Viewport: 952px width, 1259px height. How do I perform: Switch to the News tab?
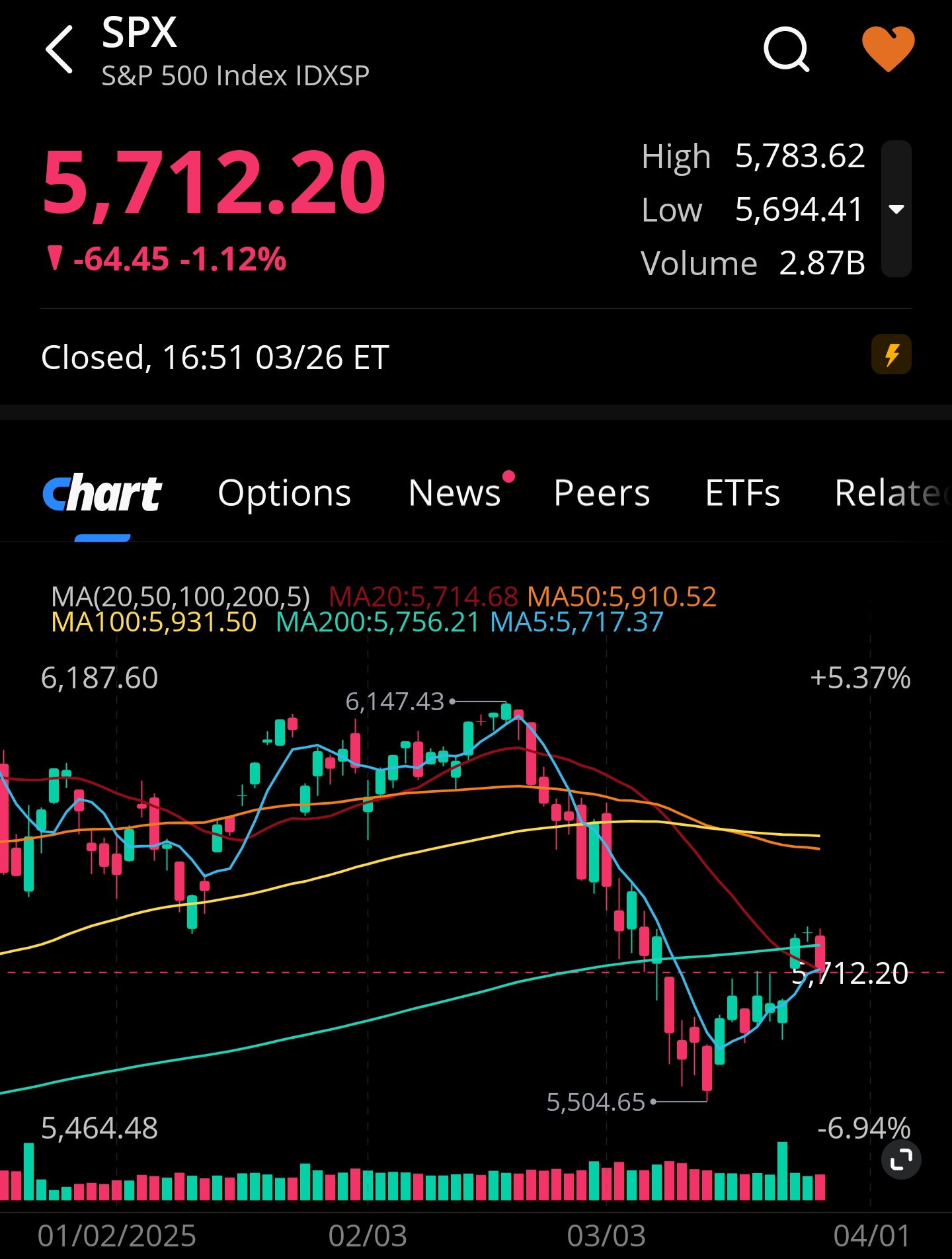coord(455,493)
